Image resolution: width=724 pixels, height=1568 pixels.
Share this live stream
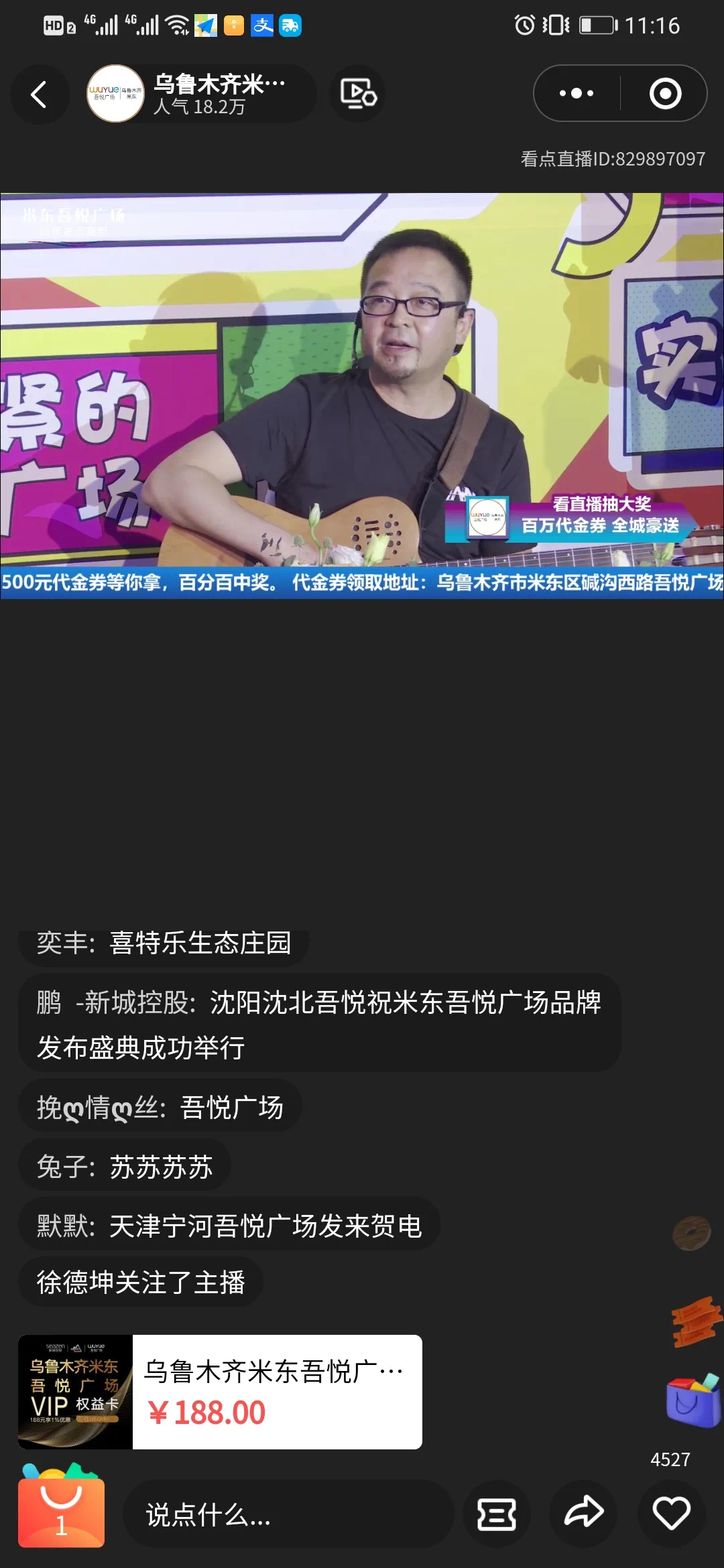click(x=584, y=1514)
